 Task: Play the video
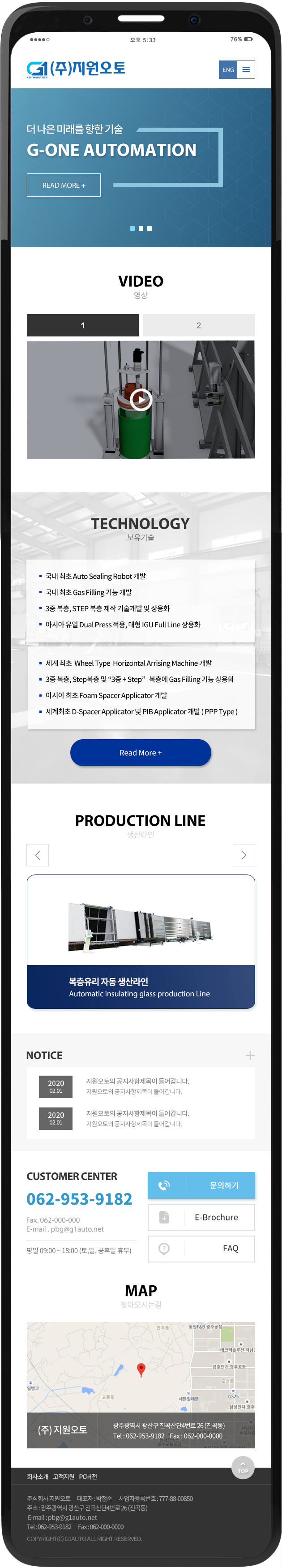[x=141, y=400]
